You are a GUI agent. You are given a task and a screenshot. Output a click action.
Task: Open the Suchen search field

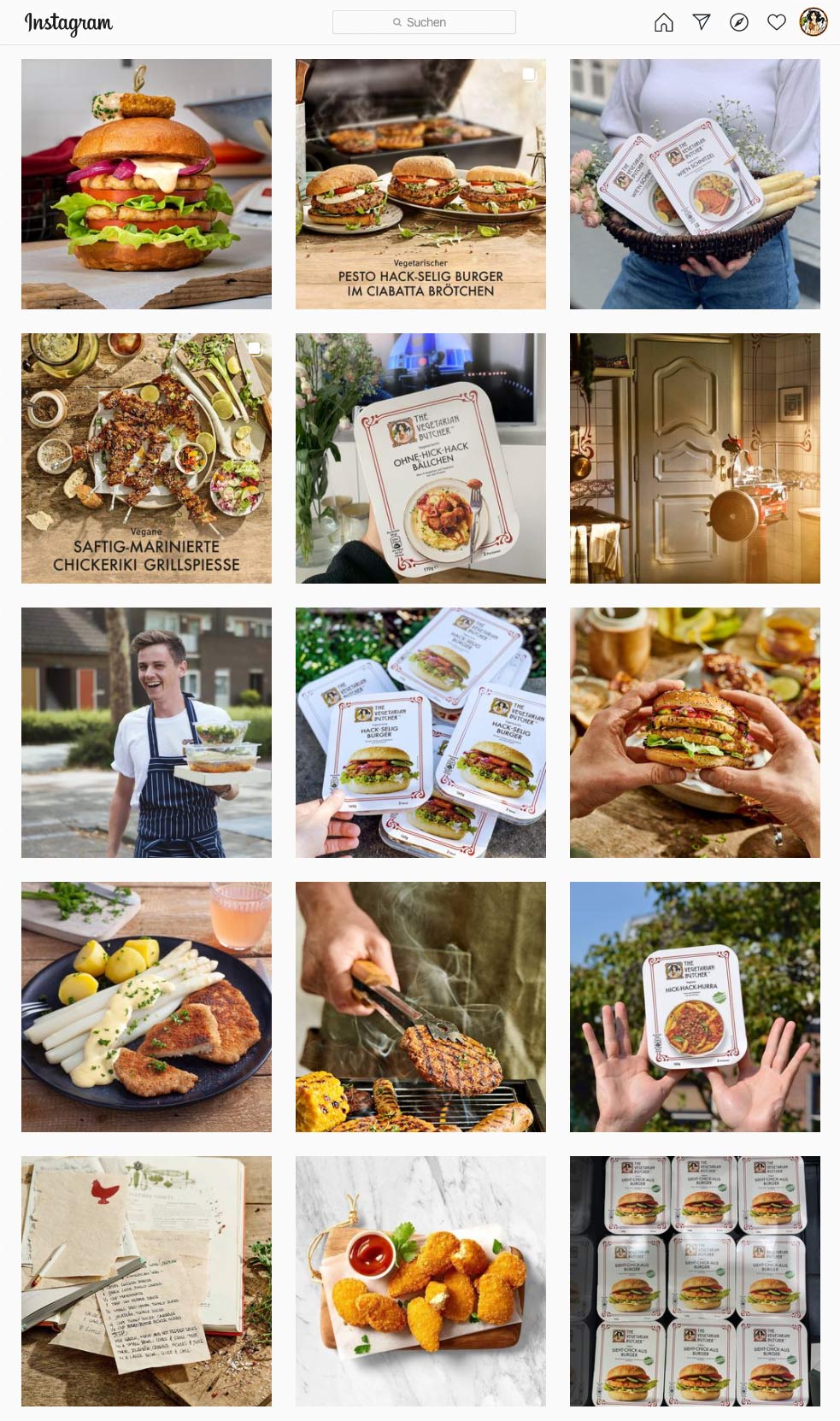pos(424,22)
